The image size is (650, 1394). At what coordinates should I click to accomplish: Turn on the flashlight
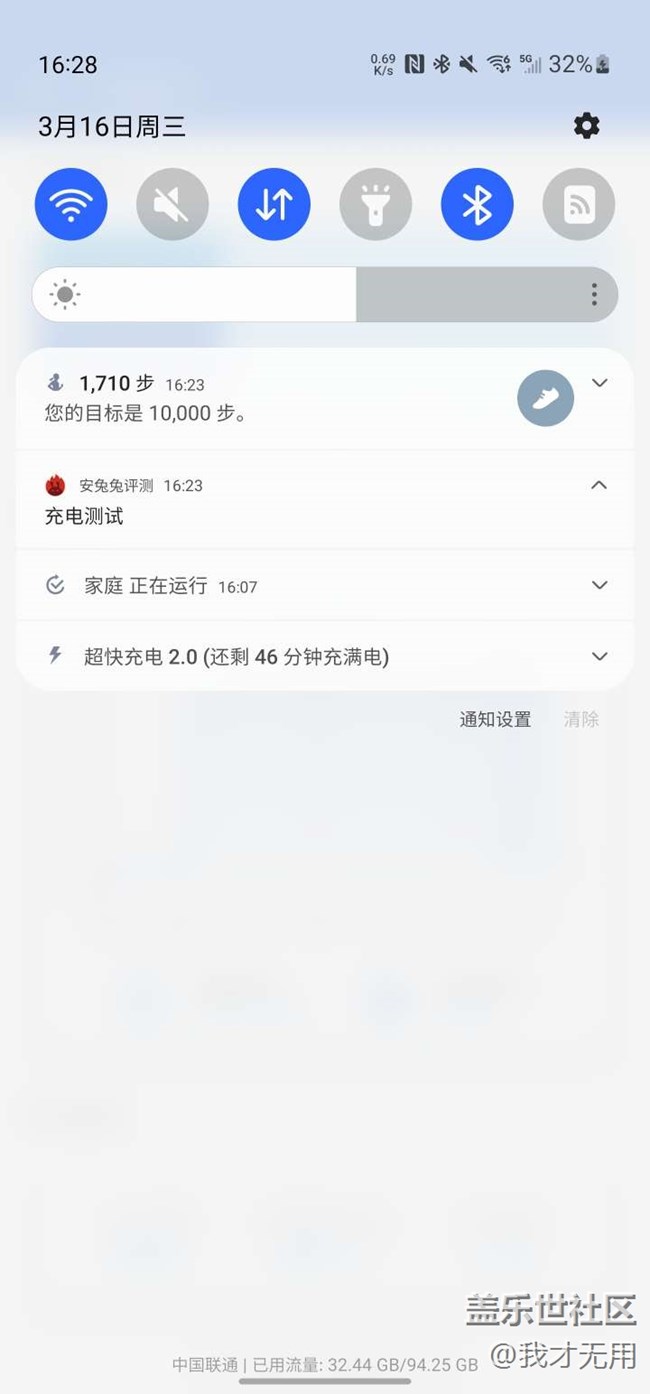click(x=376, y=204)
